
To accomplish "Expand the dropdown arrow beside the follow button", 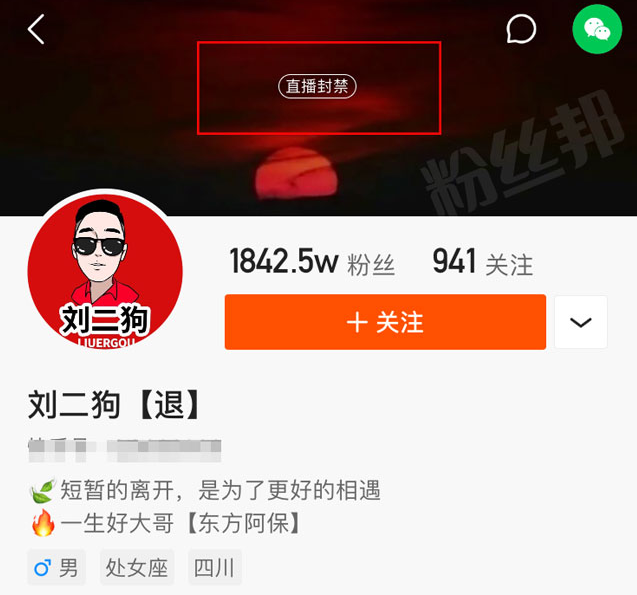I will coord(581,322).
